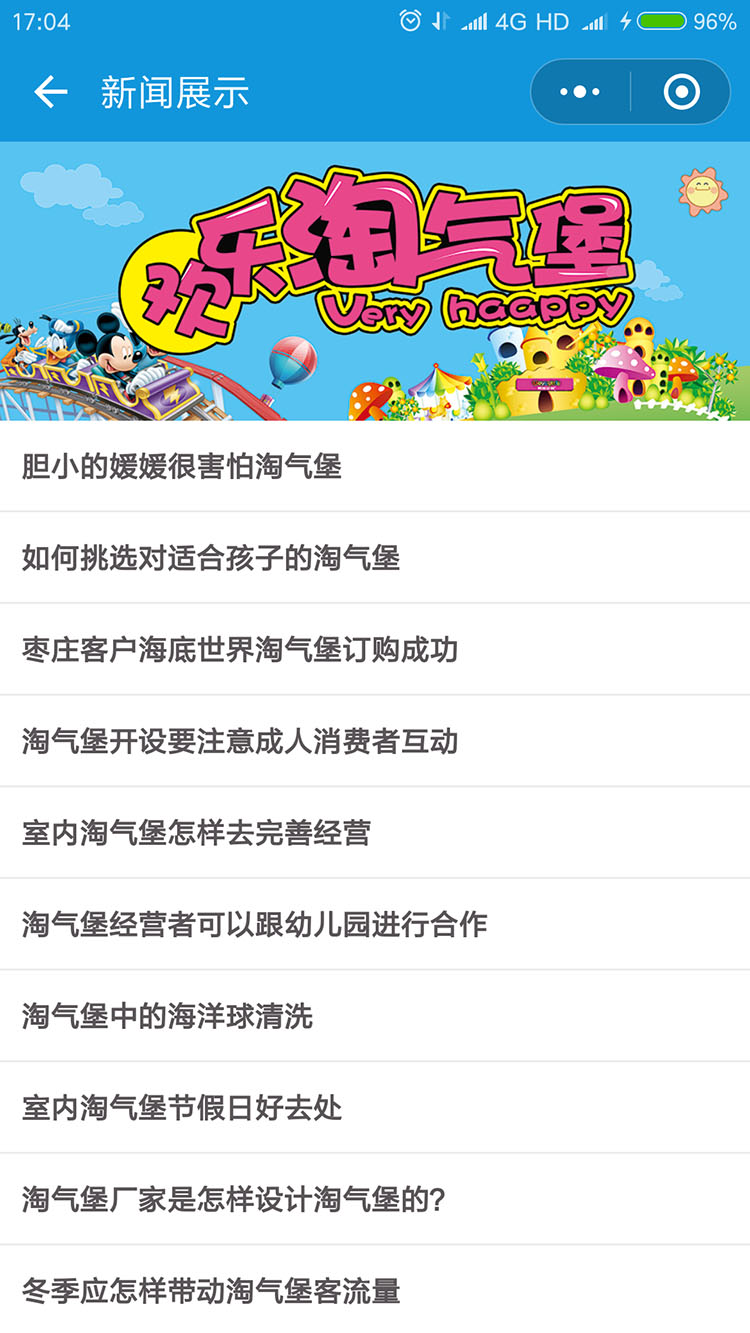Tap the circular exit button in top right
Image resolution: width=750 pixels, height=1333 pixels.
(678, 91)
